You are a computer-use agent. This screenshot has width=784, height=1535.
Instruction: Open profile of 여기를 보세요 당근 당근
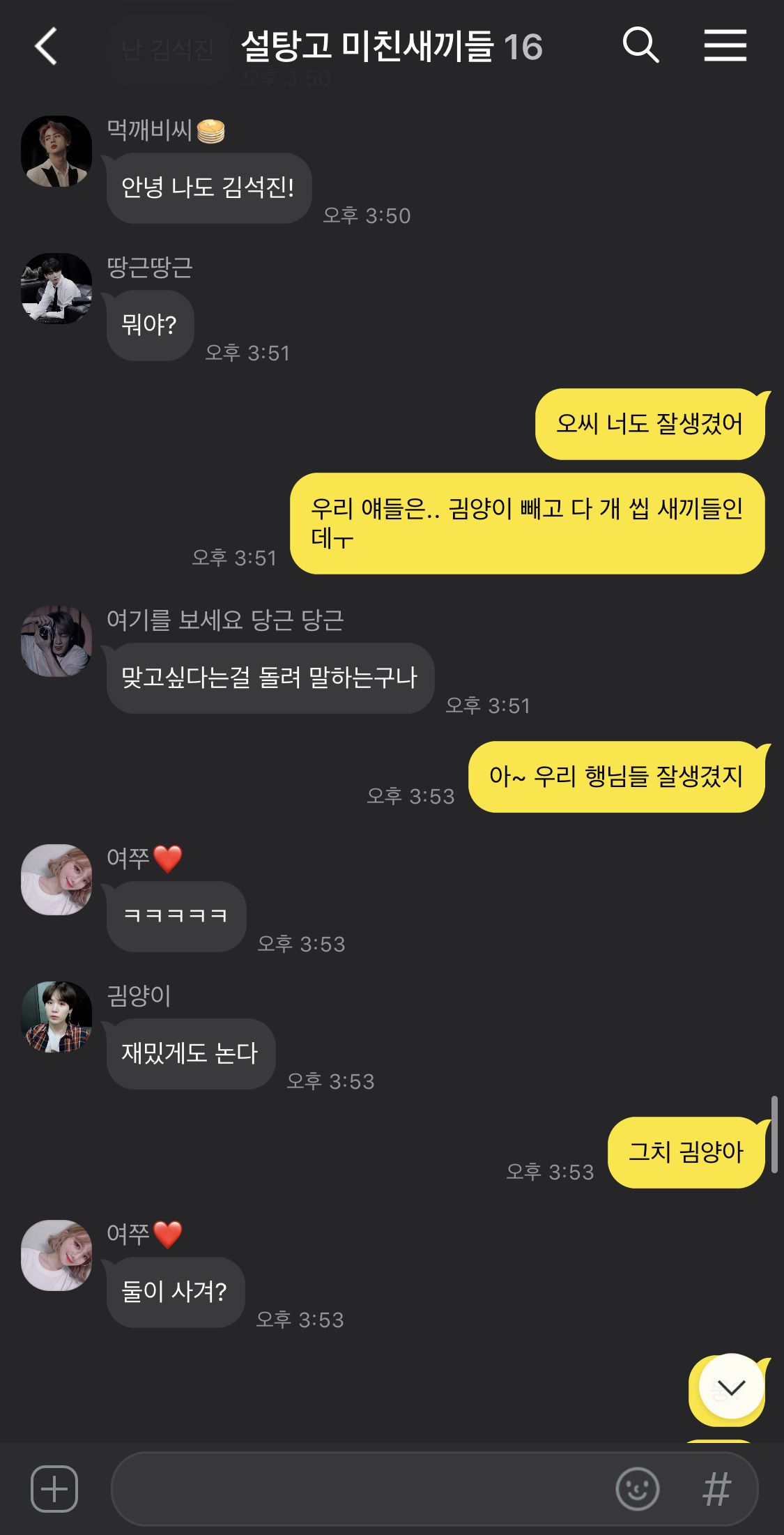coord(56,641)
